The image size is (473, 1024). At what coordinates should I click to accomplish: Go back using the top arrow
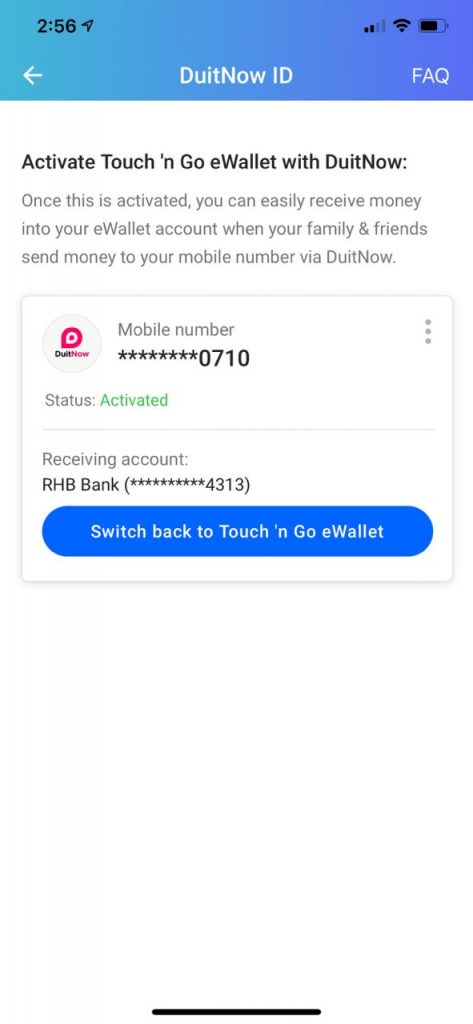[33, 76]
